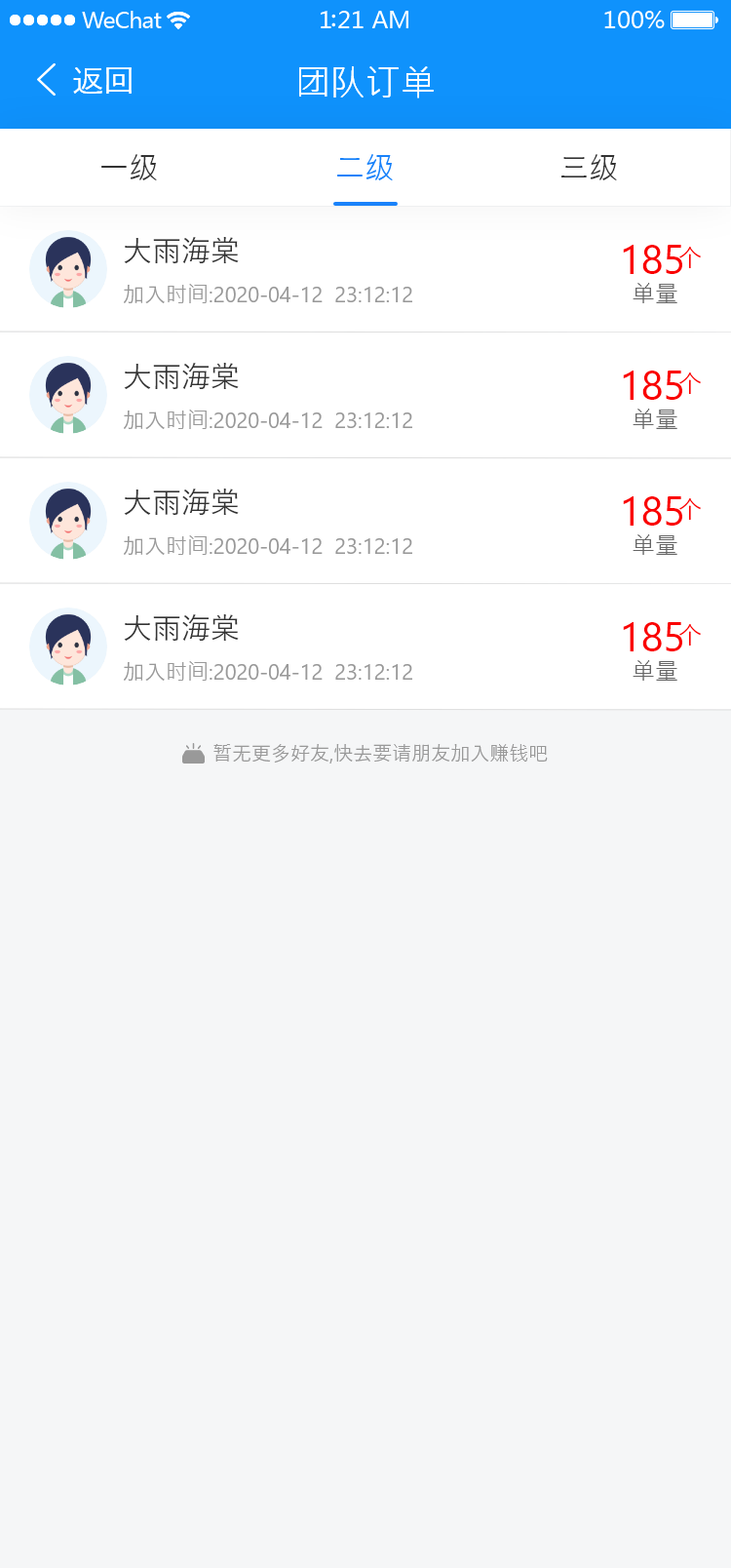Open the 三级 tab

(589, 168)
